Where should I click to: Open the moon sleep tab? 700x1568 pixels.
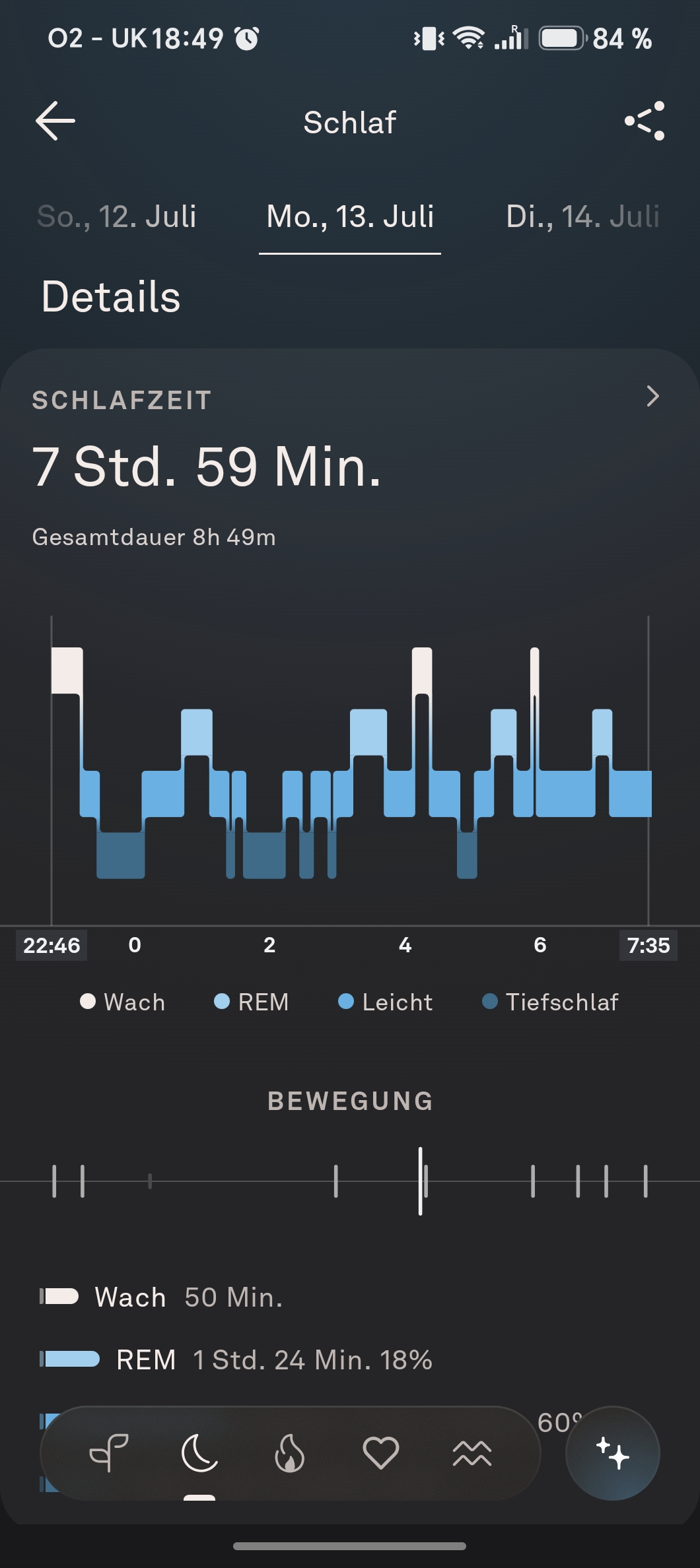[199, 1453]
